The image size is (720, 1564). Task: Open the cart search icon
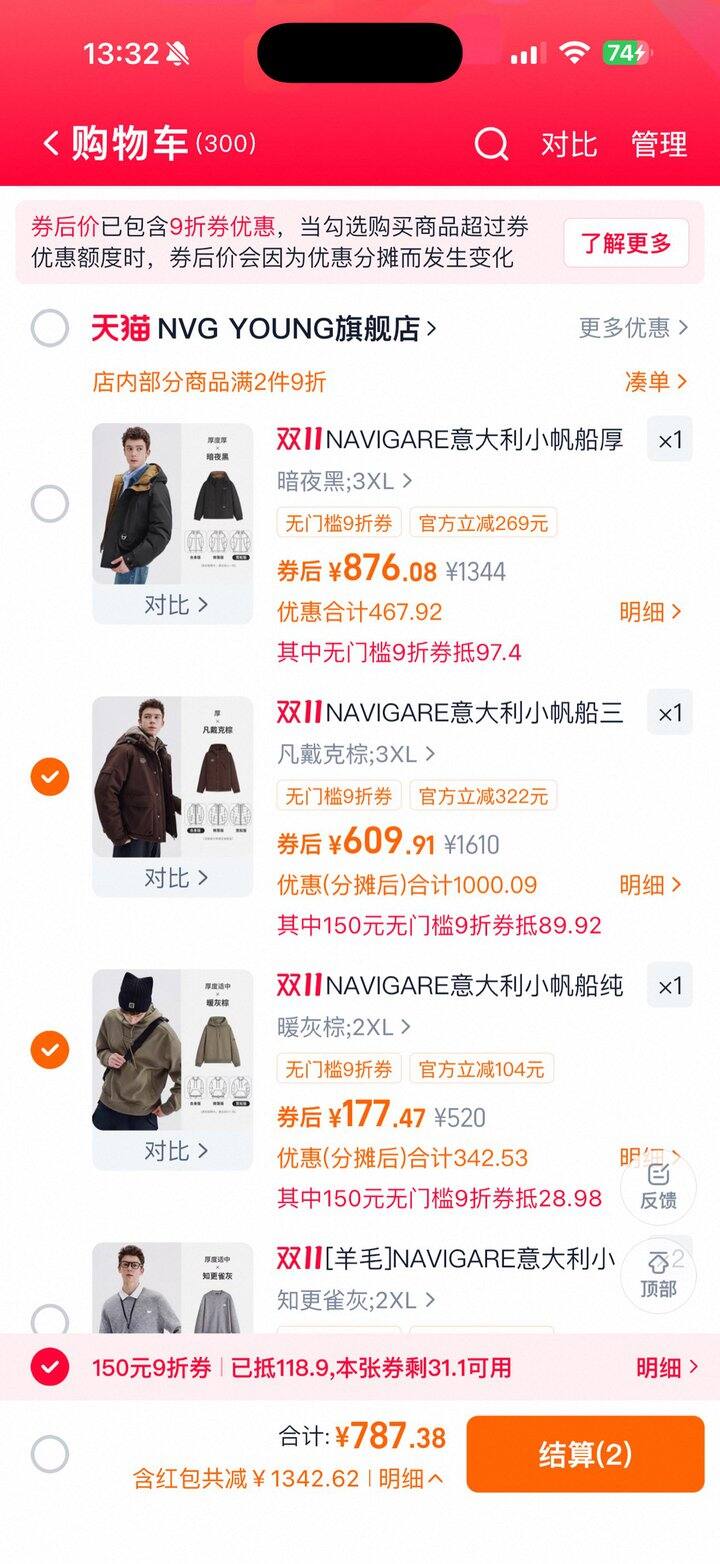491,144
